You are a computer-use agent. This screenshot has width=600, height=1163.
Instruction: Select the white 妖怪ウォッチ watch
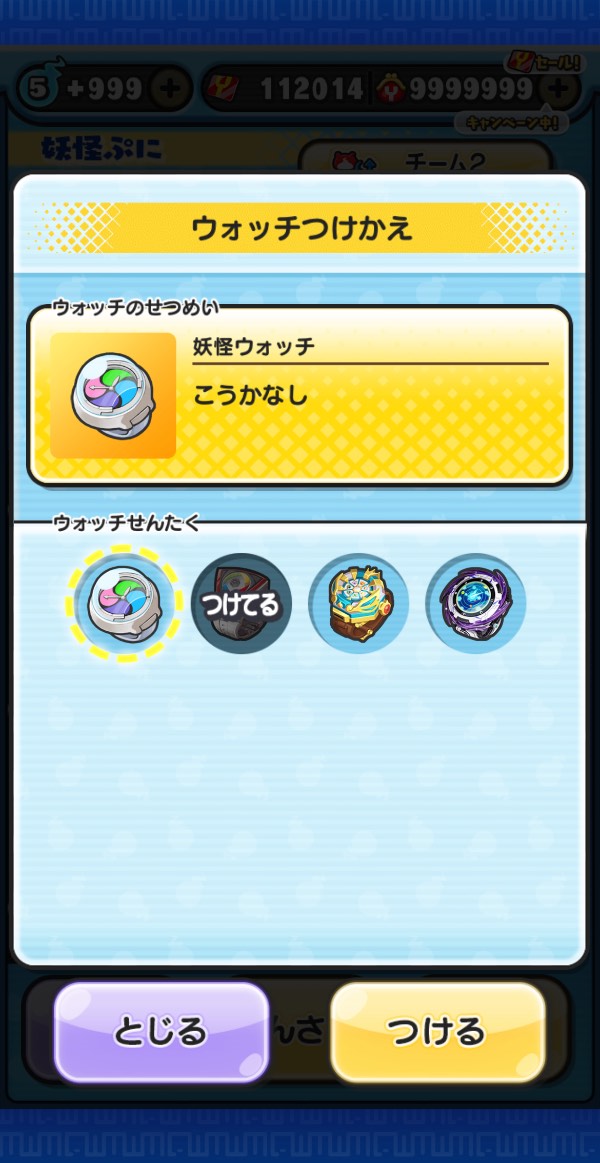click(124, 603)
